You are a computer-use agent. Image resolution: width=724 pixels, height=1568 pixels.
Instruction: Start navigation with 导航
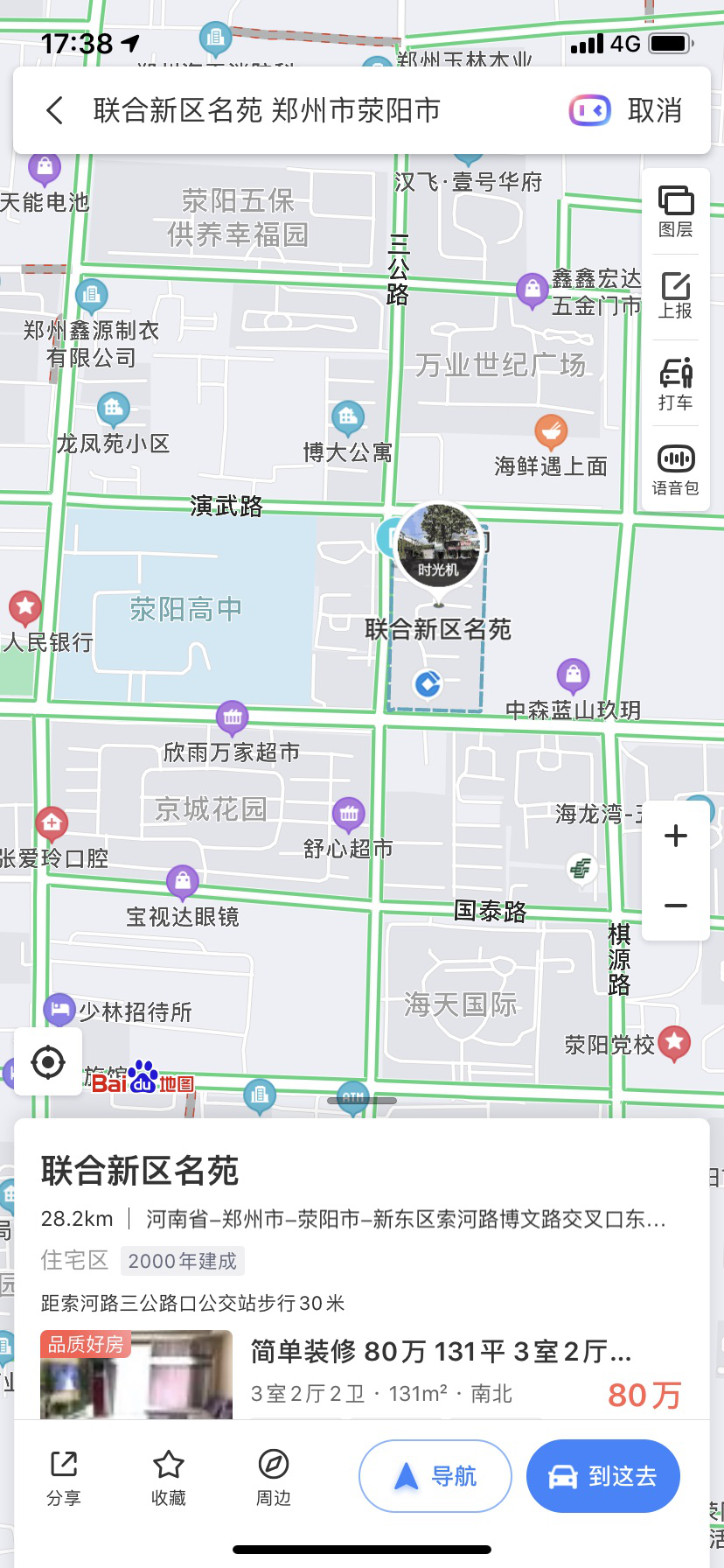tap(435, 1476)
